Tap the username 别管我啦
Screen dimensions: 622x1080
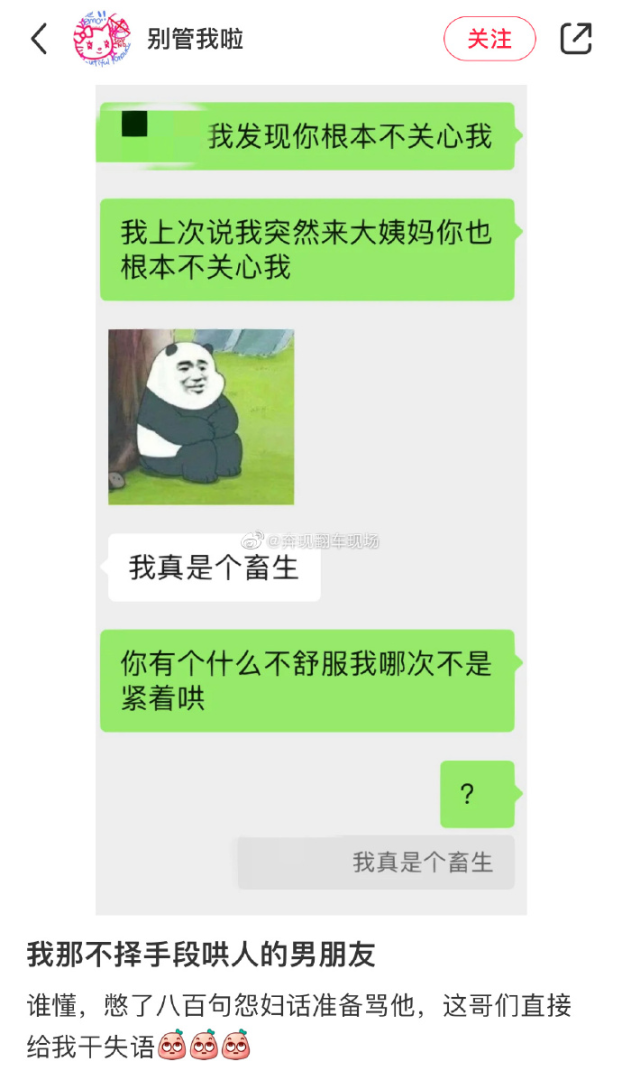click(196, 40)
